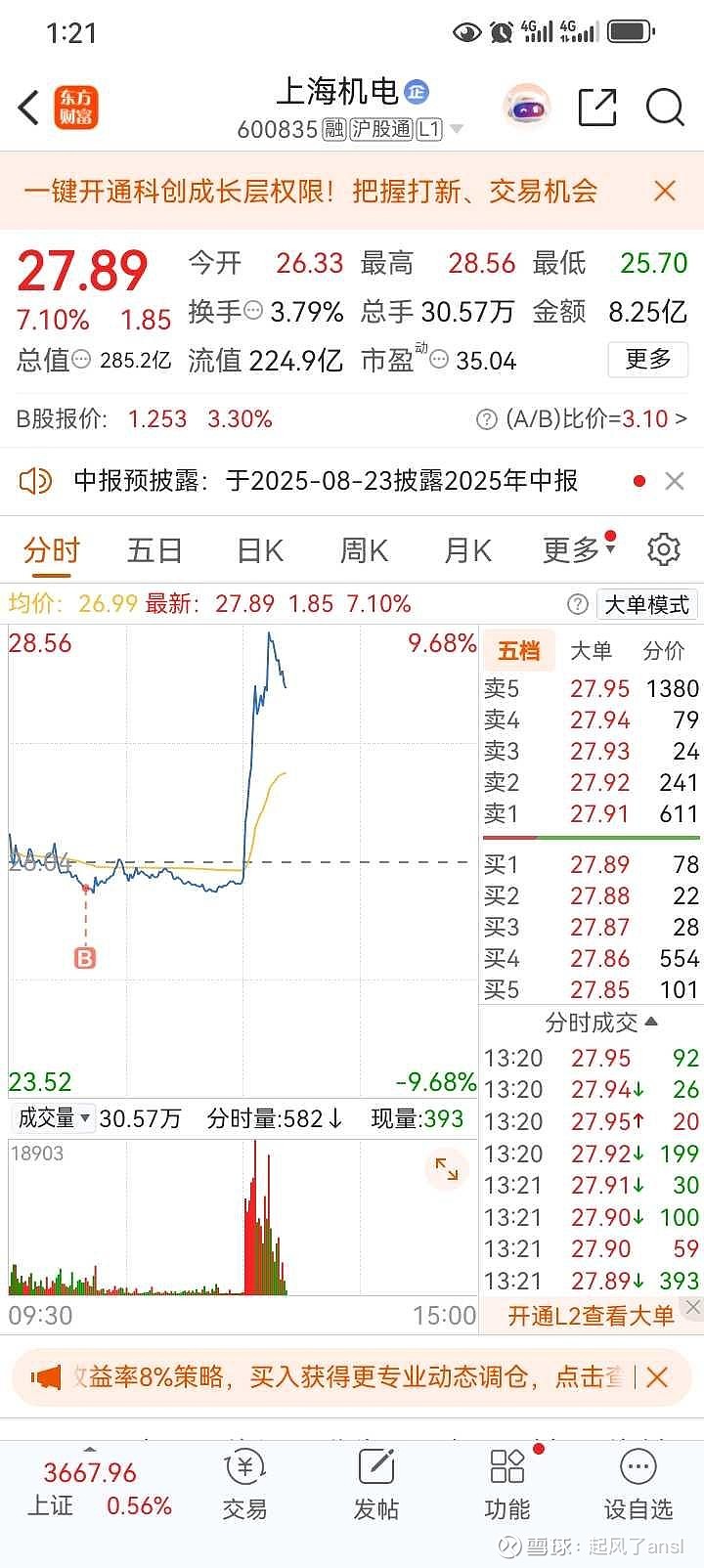Open the robot assistant icon
Image resolution: width=704 pixels, height=1568 pixels.
coord(527,108)
